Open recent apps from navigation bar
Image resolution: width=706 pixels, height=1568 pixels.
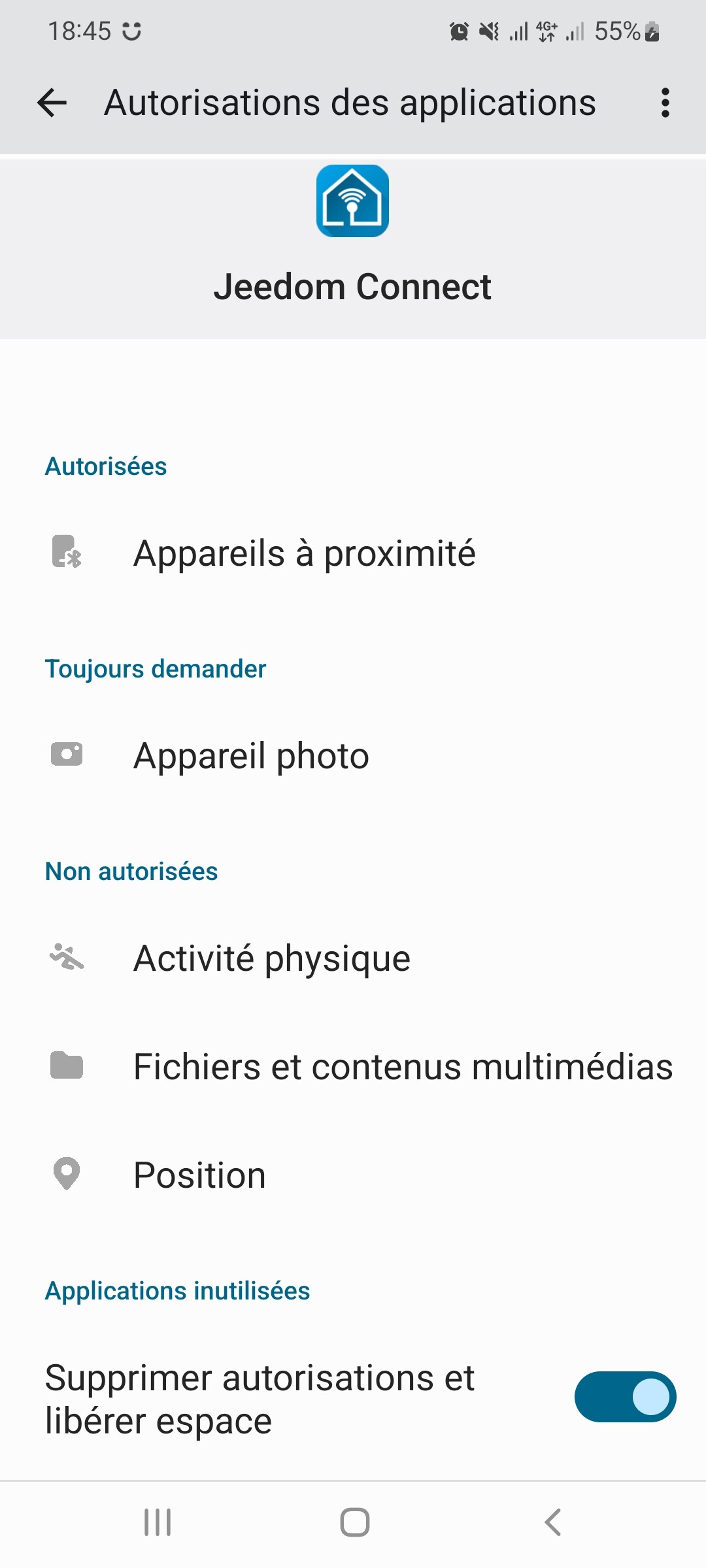coord(158,1522)
